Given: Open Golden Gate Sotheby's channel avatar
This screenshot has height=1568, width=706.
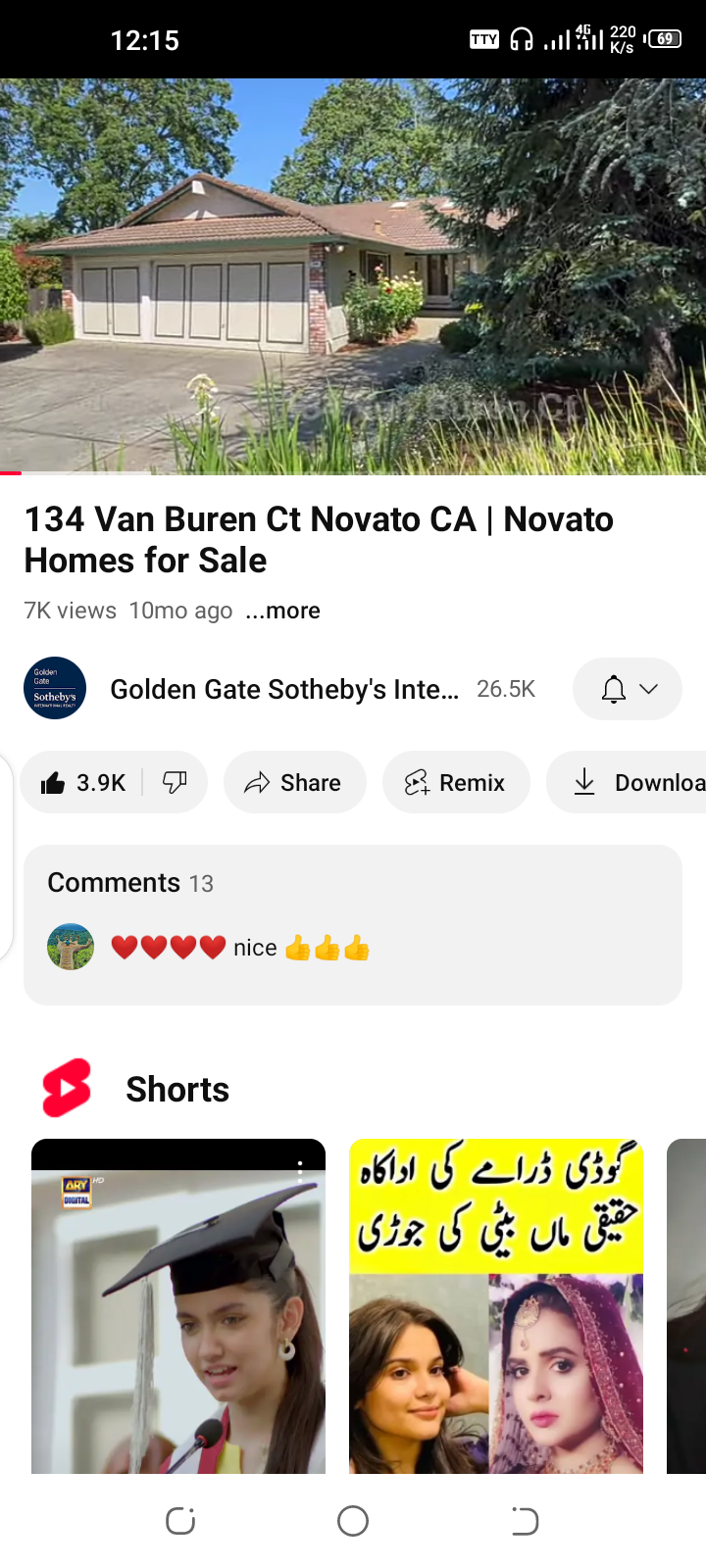Looking at the screenshot, I should [55, 688].
